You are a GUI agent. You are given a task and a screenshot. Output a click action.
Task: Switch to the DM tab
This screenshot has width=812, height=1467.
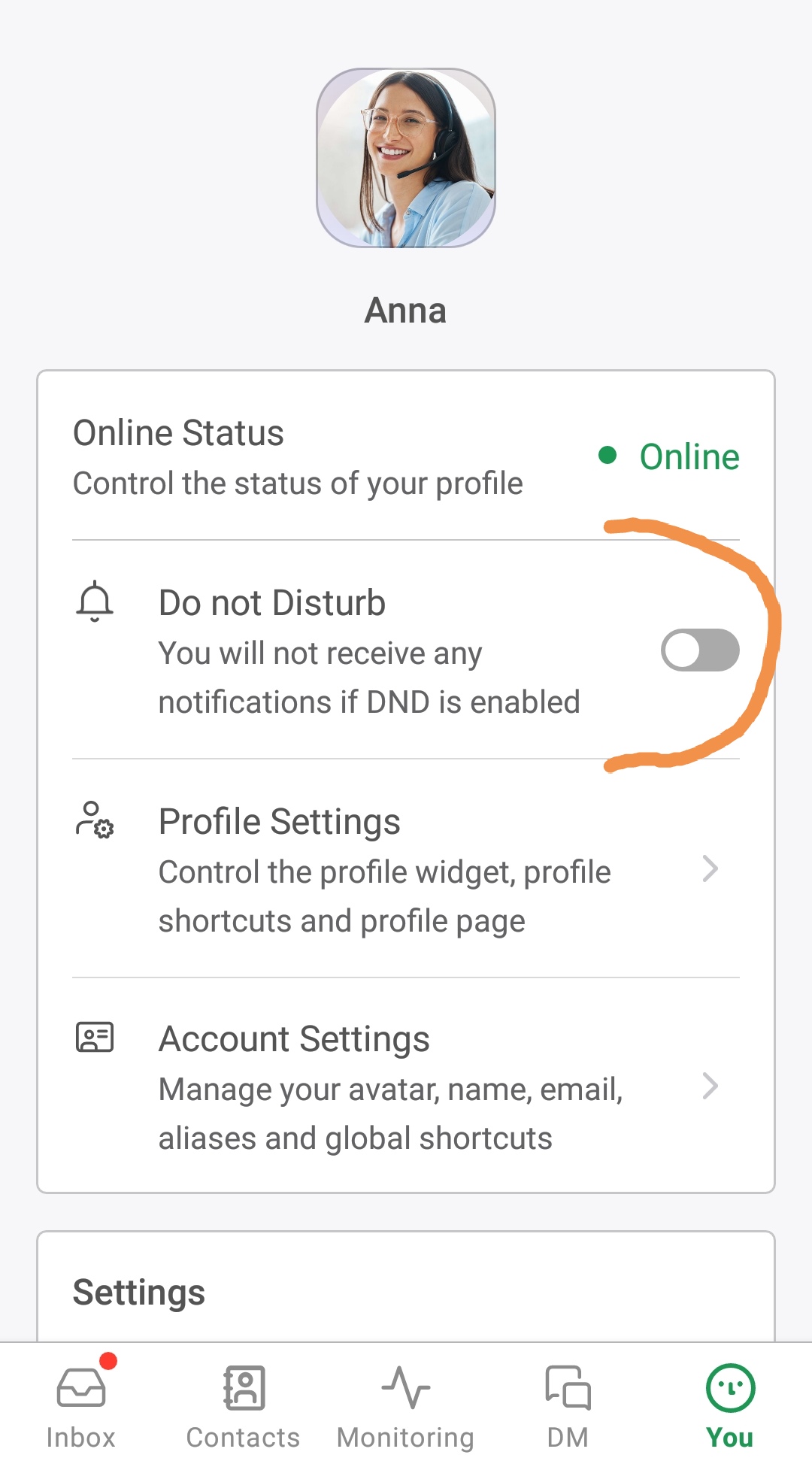tap(568, 1405)
